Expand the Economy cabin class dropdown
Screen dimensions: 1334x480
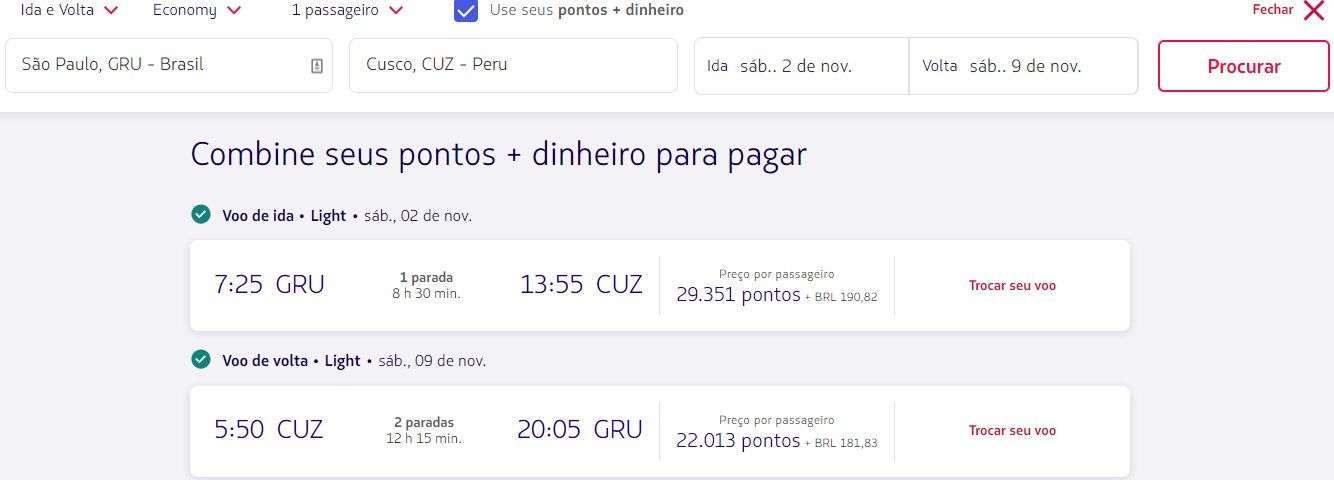pyautogui.click(x=196, y=10)
